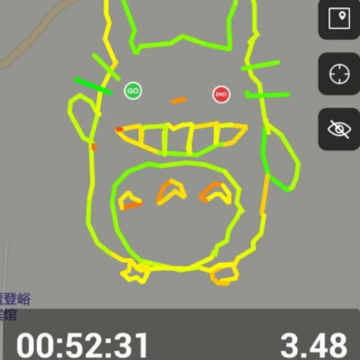Toggle map visibility with the crossed-eye icon
This screenshot has width=360, height=360.
(x=339, y=129)
